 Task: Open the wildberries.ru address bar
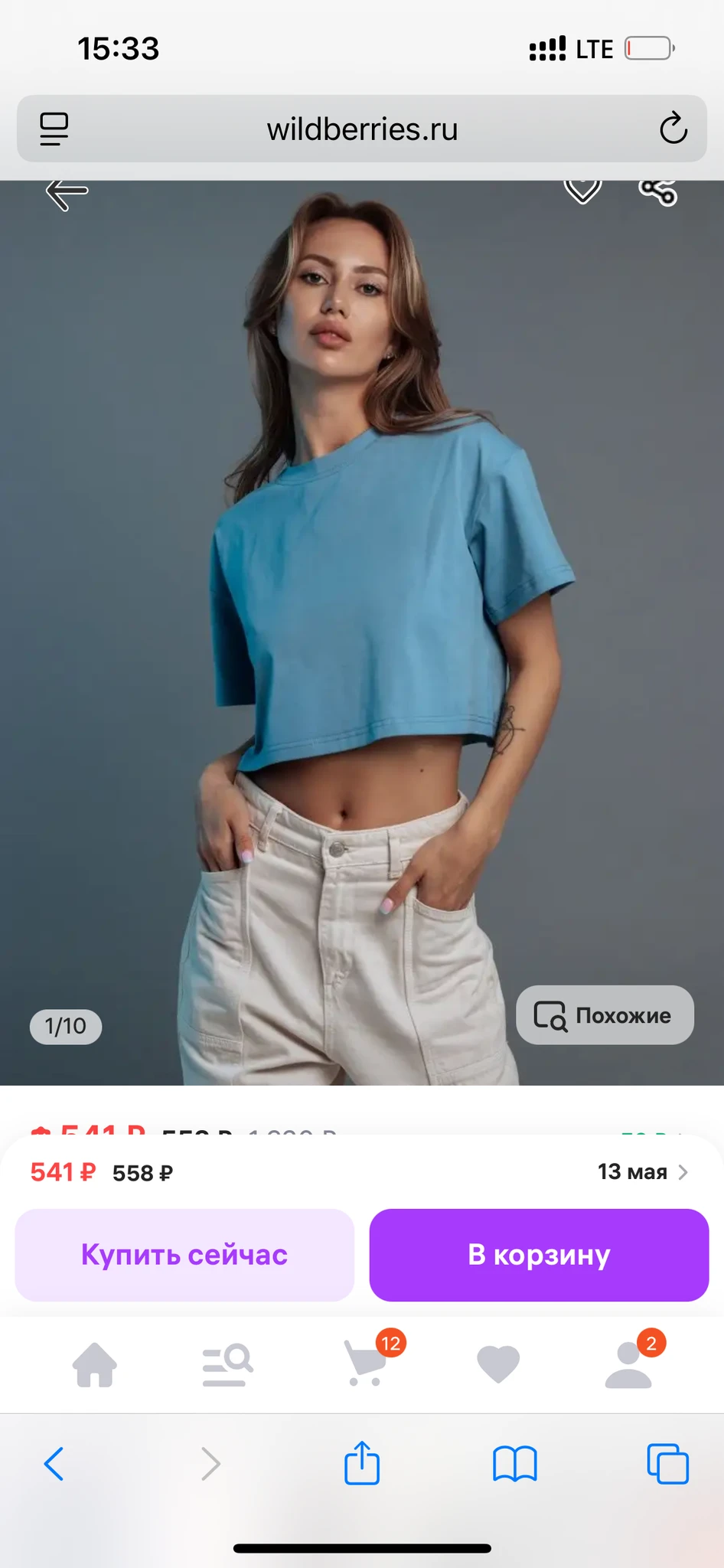362,129
